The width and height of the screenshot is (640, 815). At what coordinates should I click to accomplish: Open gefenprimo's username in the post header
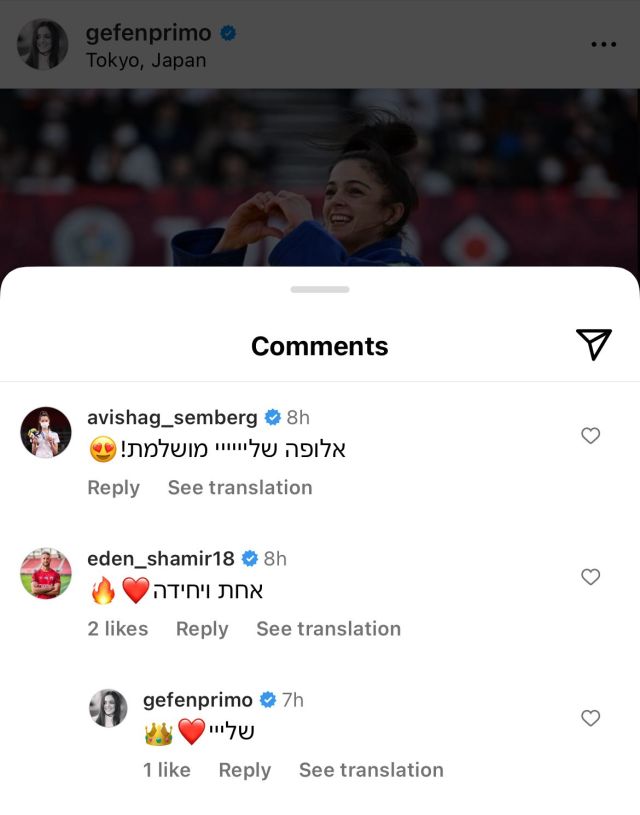[149, 33]
